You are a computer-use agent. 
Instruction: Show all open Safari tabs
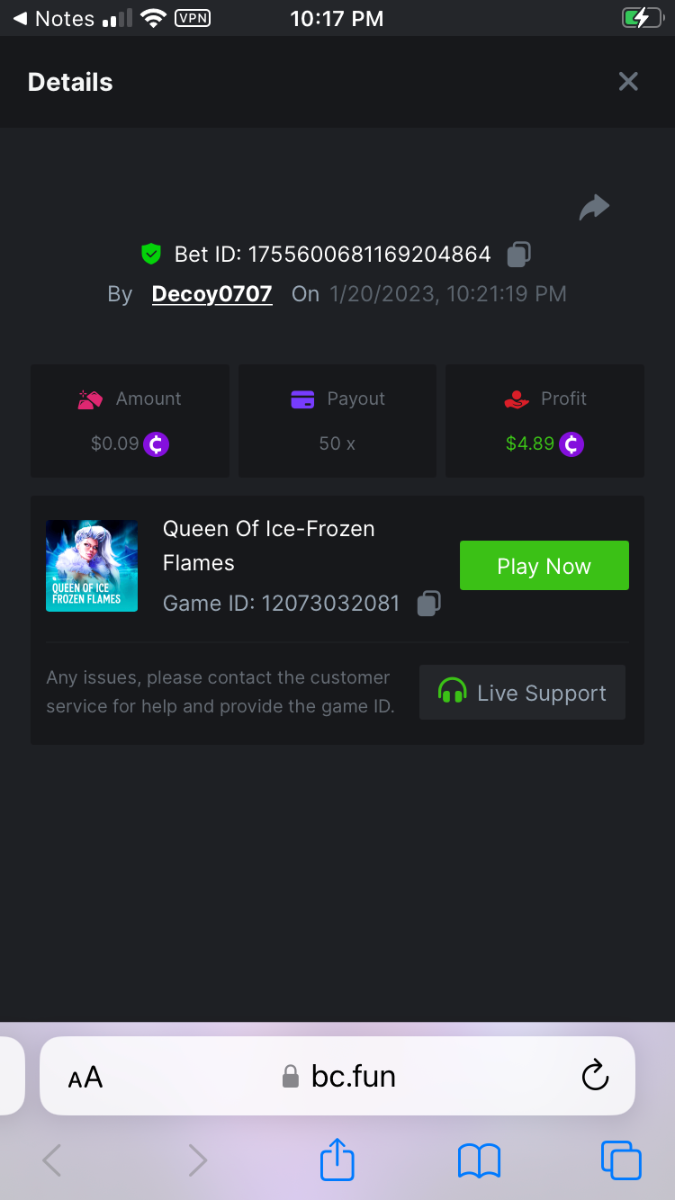point(620,1161)
